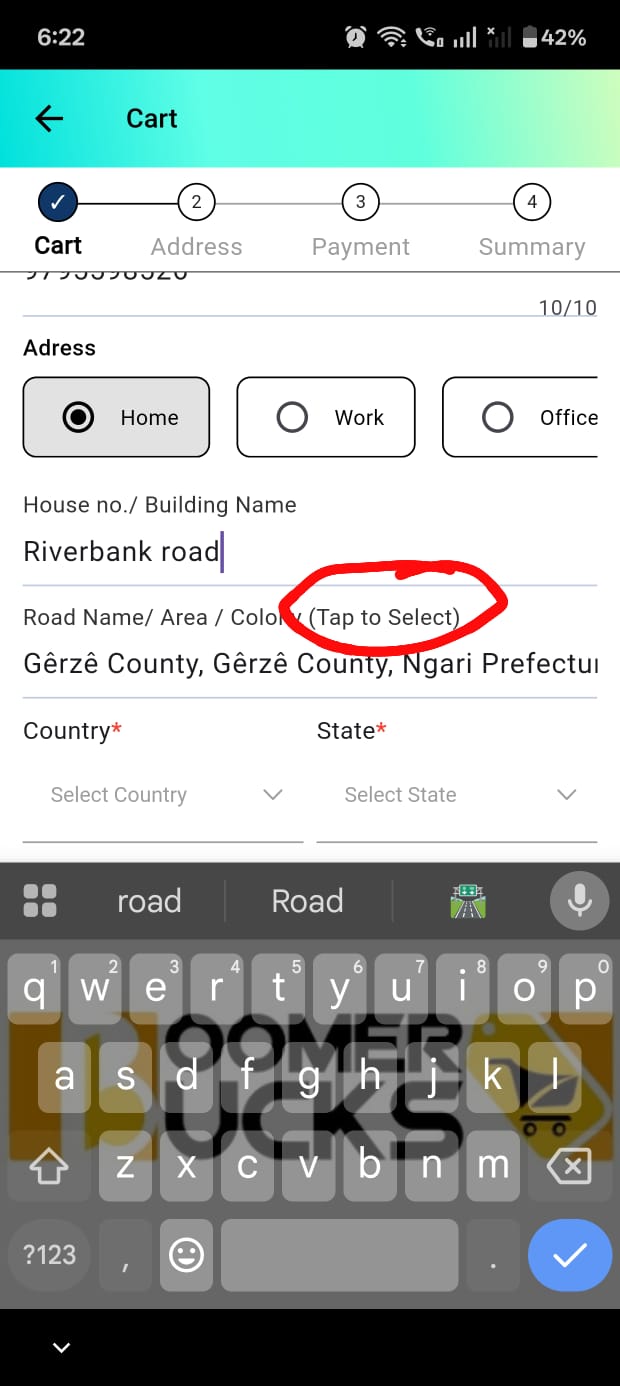The image size is (620, 1386).
Task: Confirm input with the blue checkmark key
Action: pos(569,1255)
